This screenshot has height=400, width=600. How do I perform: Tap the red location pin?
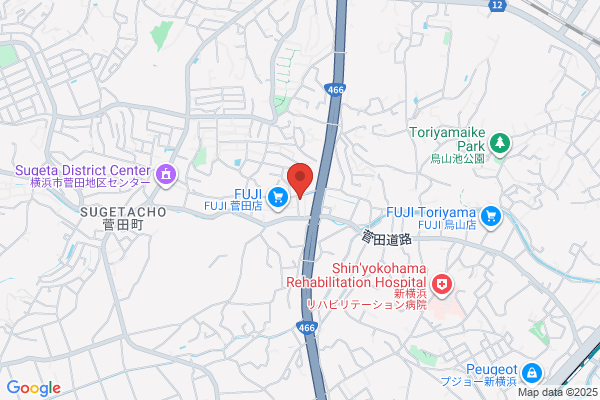pyautogui.click(x=300, y=180)
